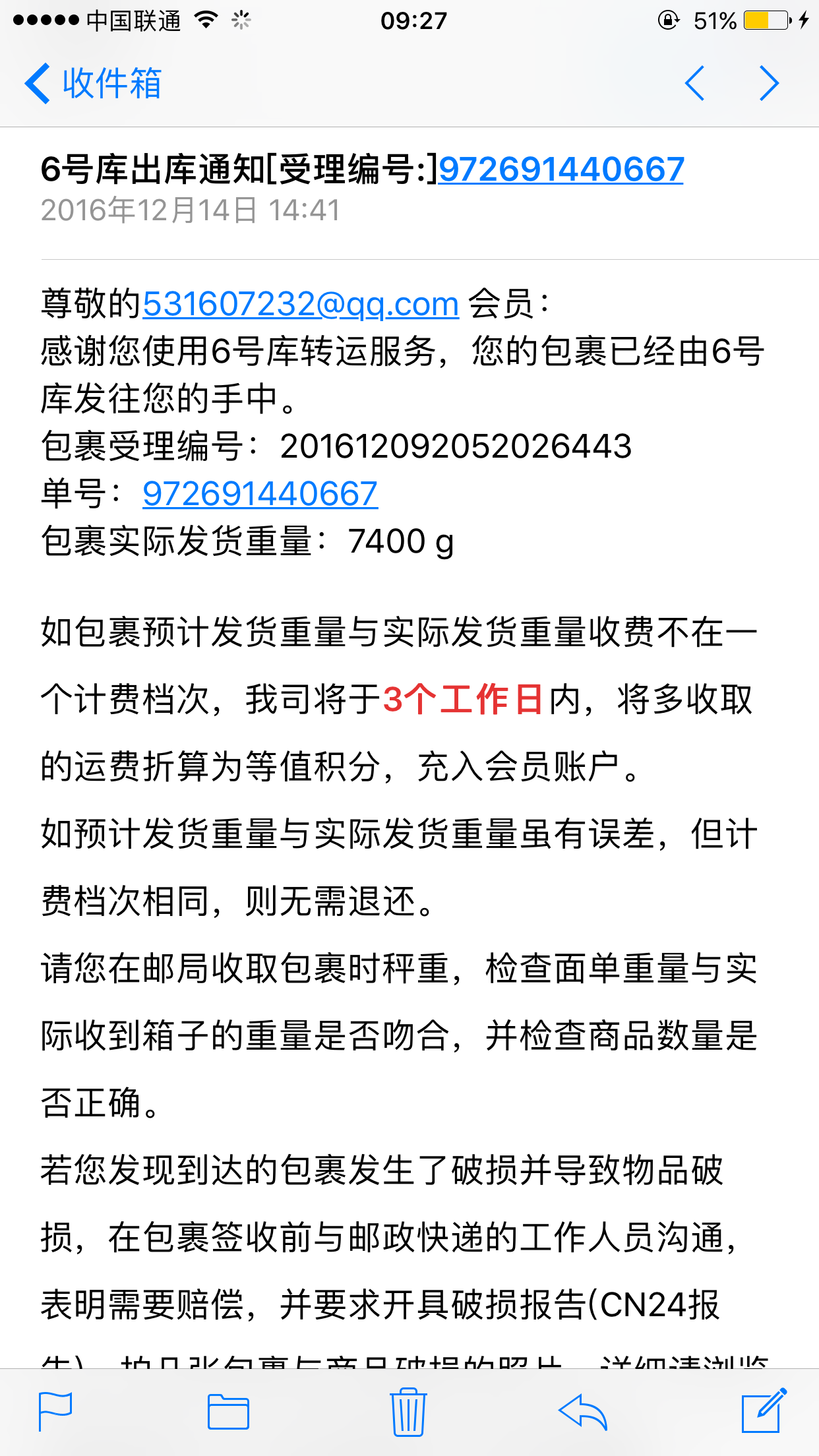Image resolution: width=819 pixels, height=1456 pixels.
Task: Open tracking number link in email subject
Action: pos(561,169)
